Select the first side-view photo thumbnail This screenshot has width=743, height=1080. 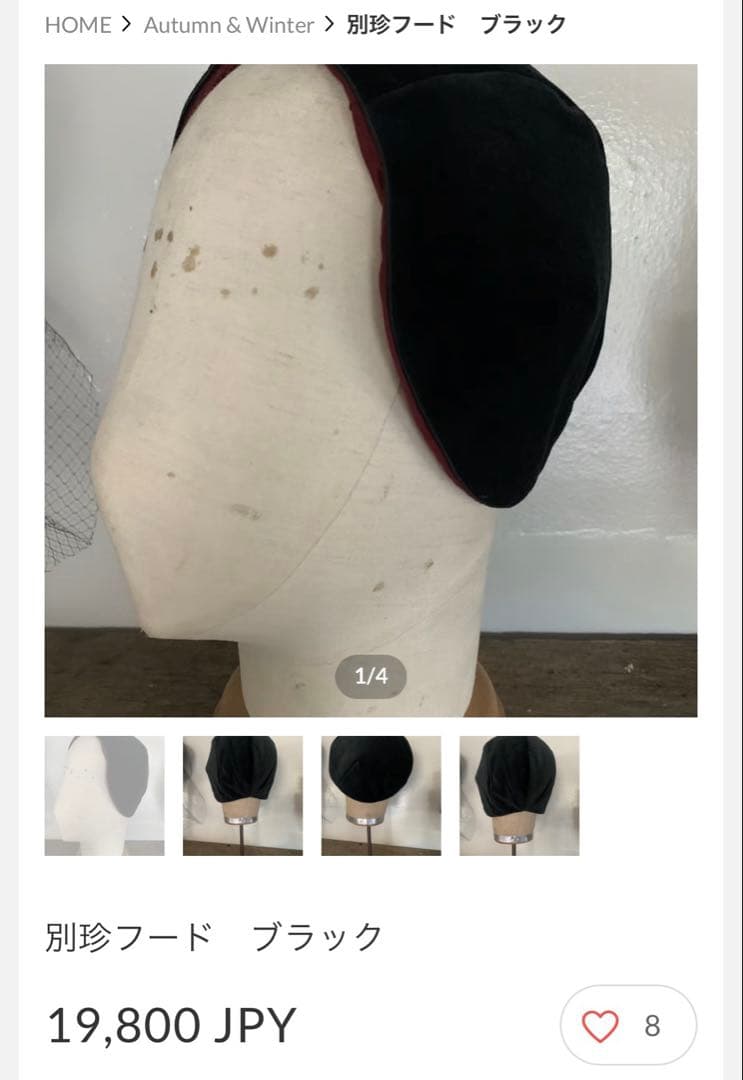pos(104,796)
